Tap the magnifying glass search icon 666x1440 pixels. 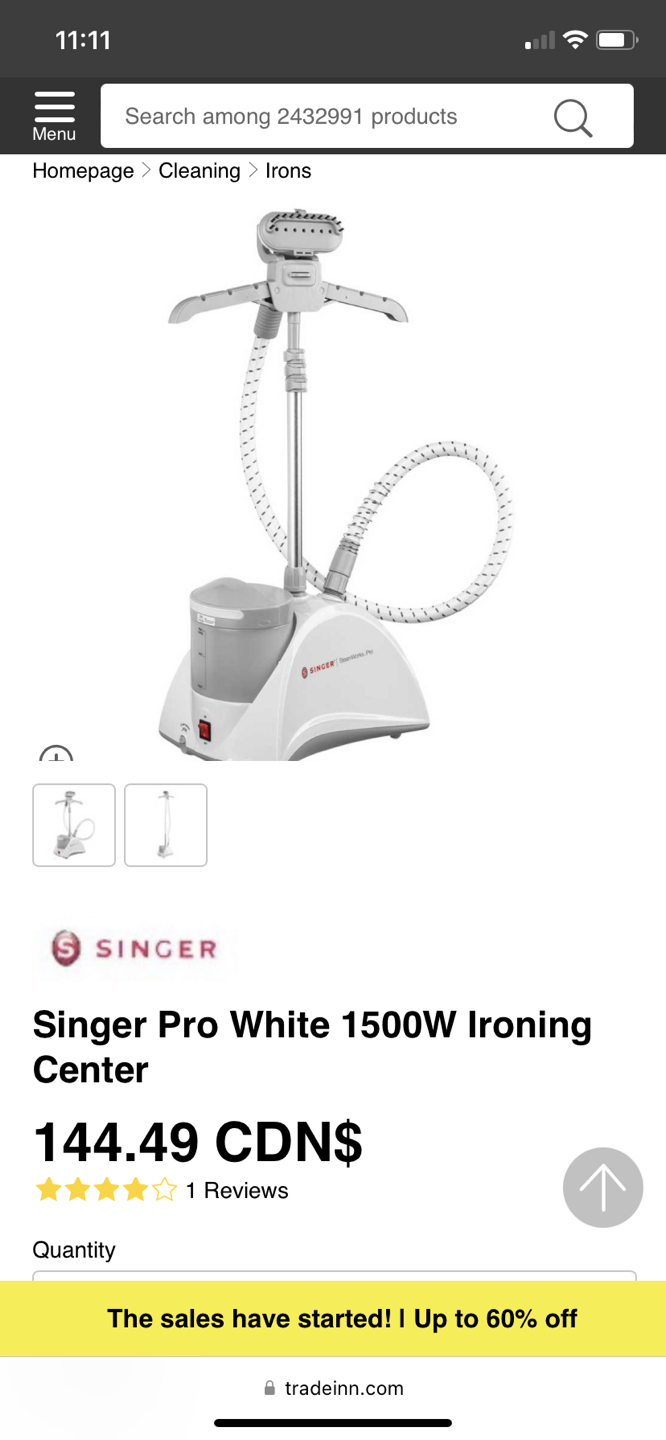pos(573,117)
